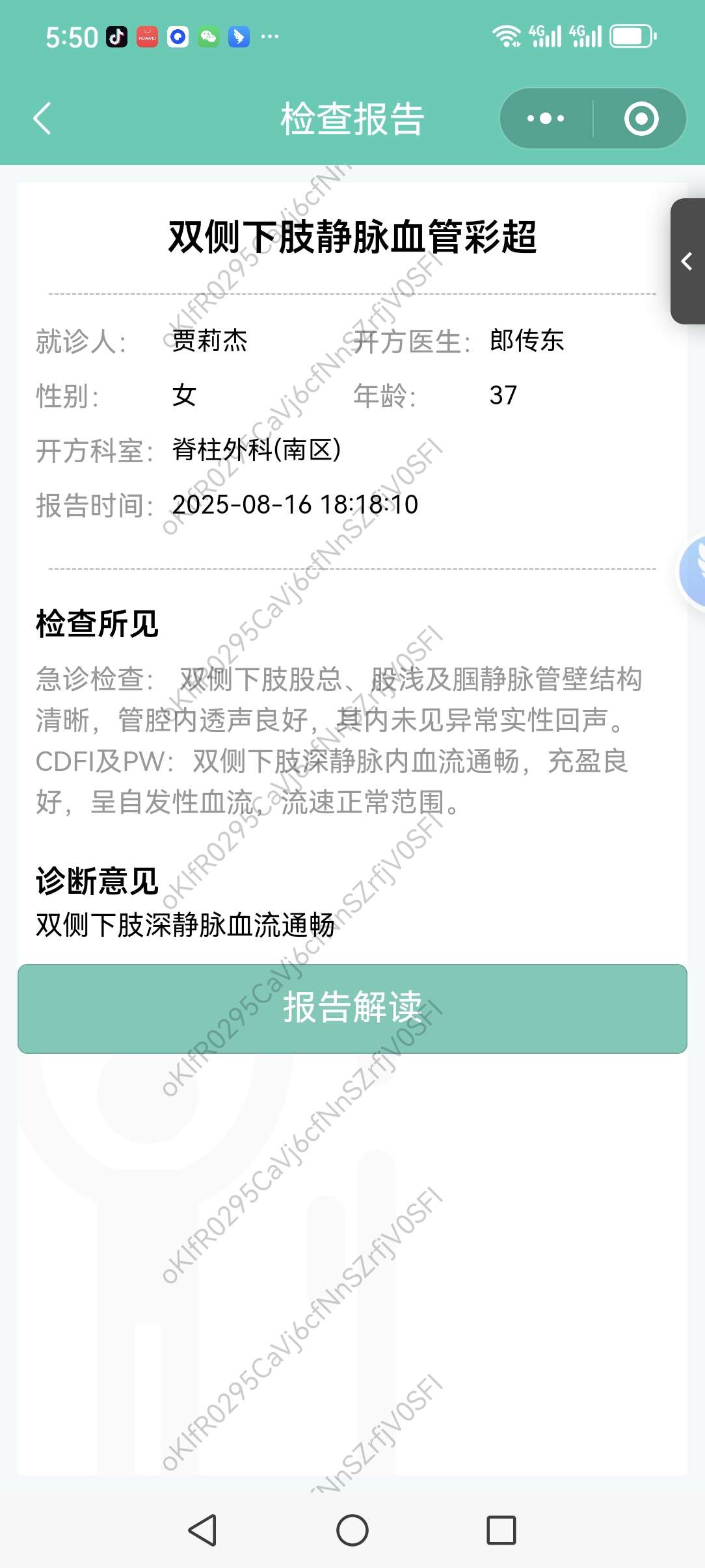This screenshot has width=705, height=1568.
Task: Expand the collapsed side panel chevron tab
Action: click(686, 260)
